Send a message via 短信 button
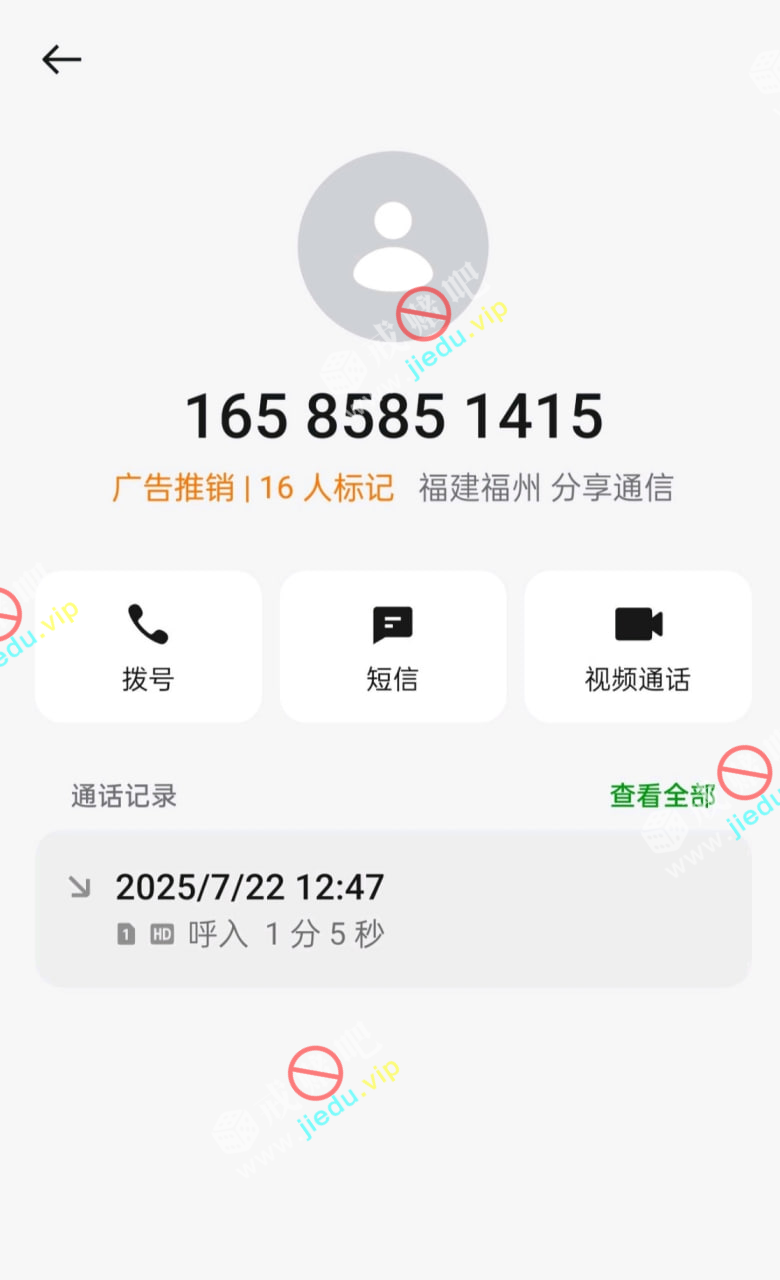 (x=392, y=646)
